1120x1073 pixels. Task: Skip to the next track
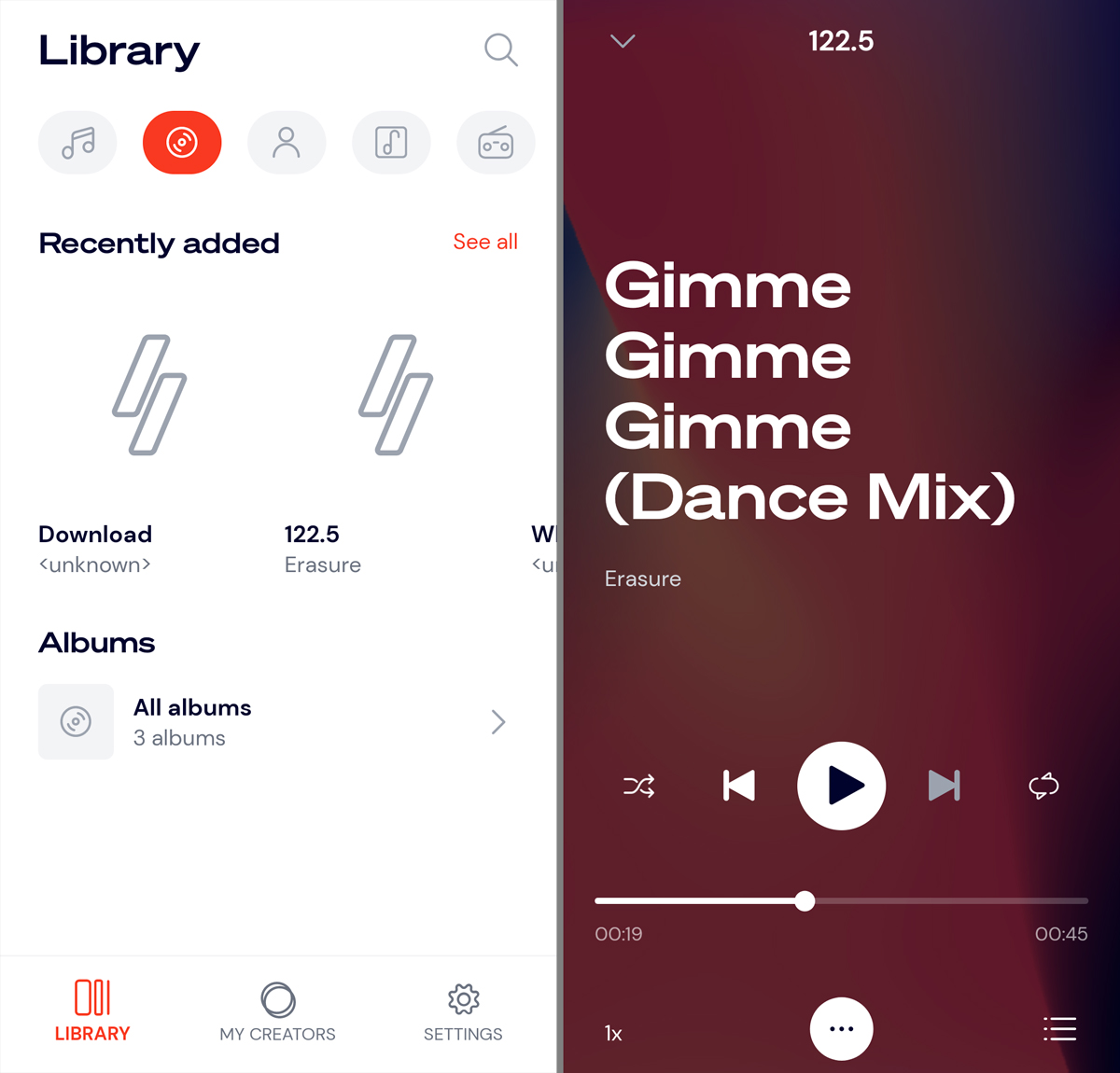tap(944, 786)
